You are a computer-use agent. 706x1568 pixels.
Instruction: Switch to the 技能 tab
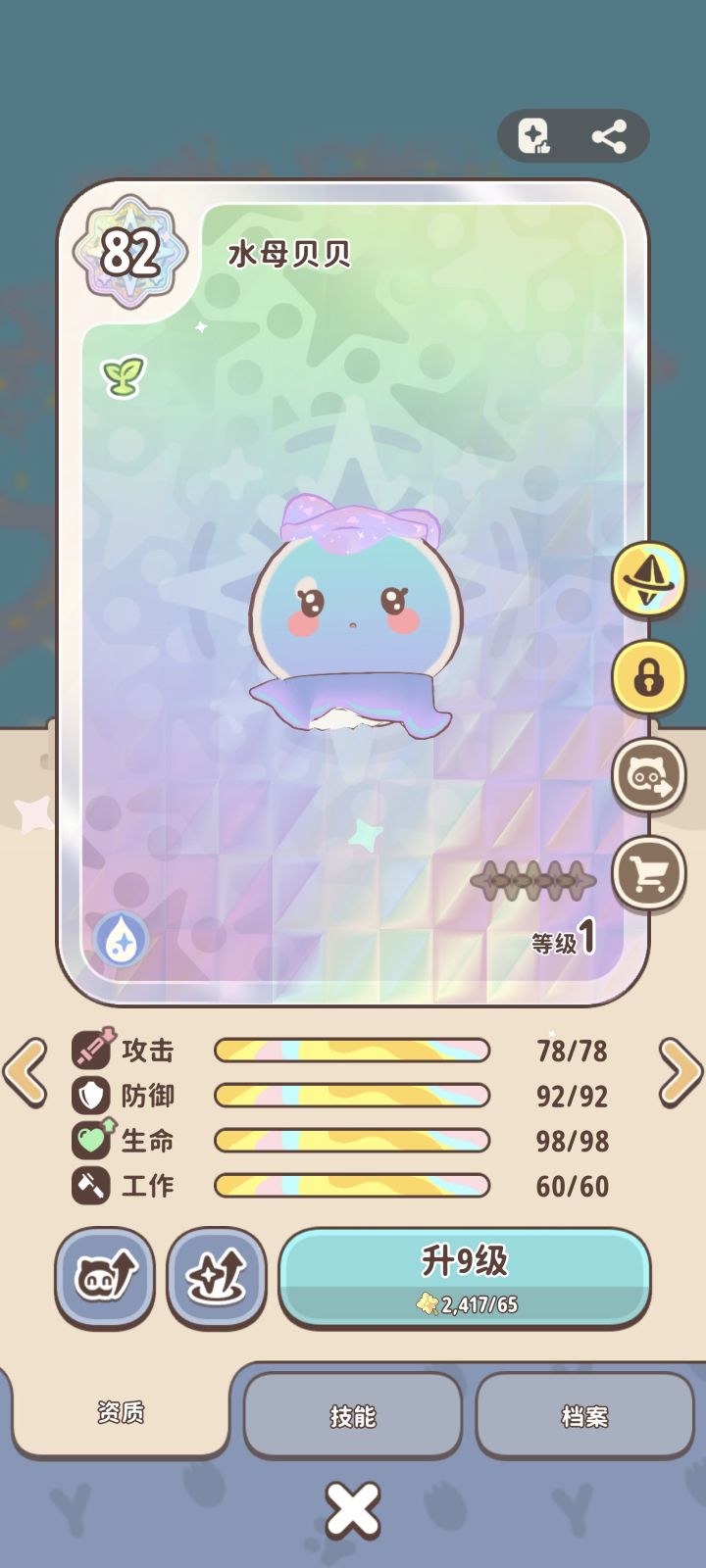point(352,1415)
